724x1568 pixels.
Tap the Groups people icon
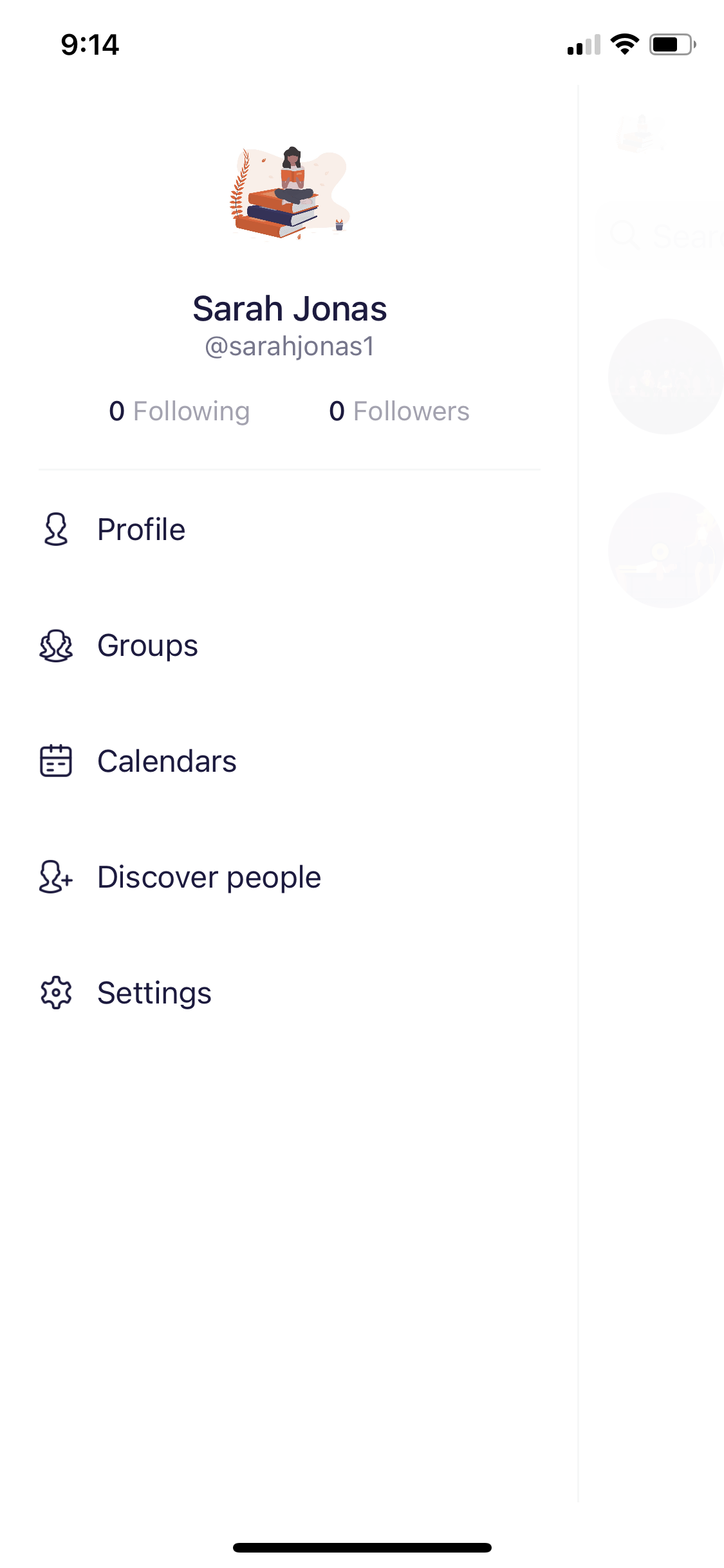[55, 646]
